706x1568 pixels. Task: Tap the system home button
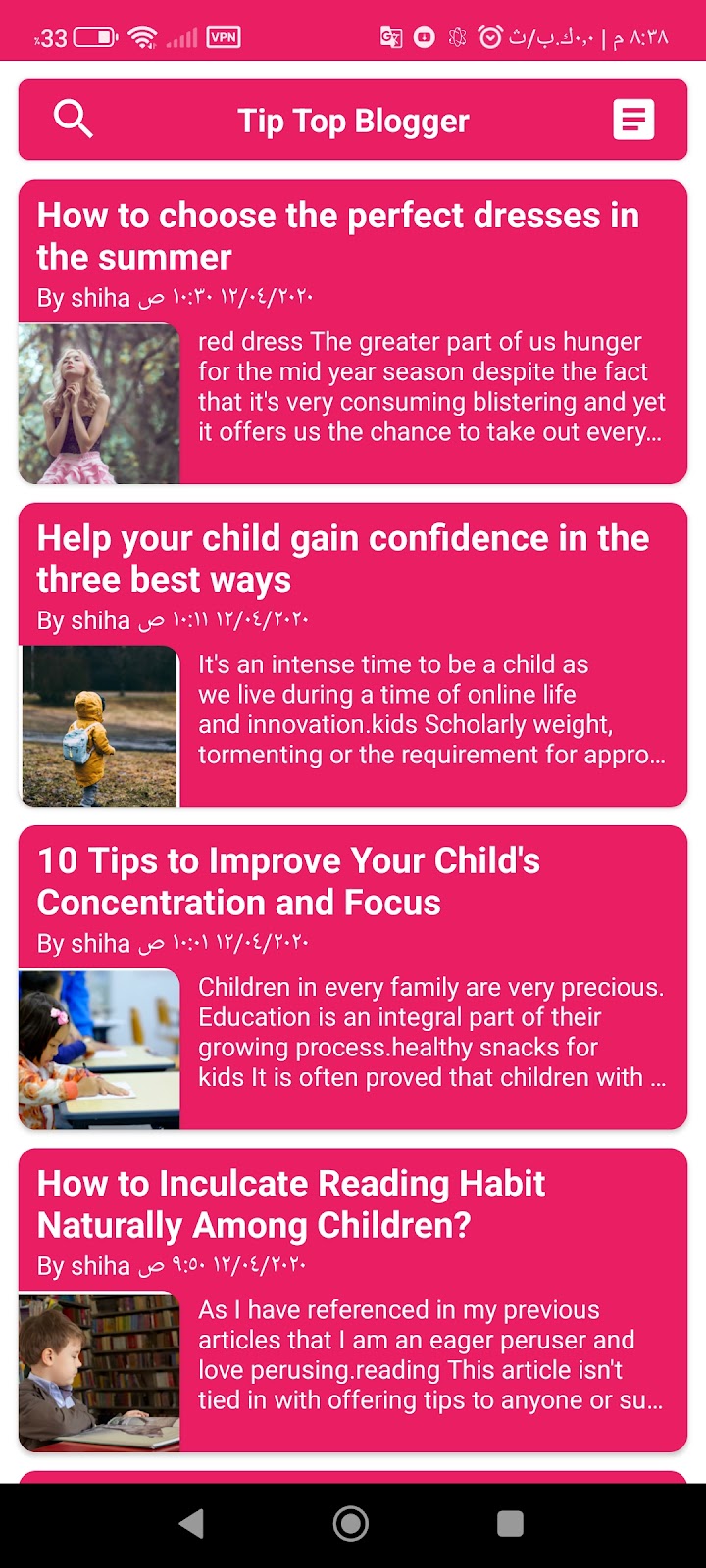(351, 1523)
